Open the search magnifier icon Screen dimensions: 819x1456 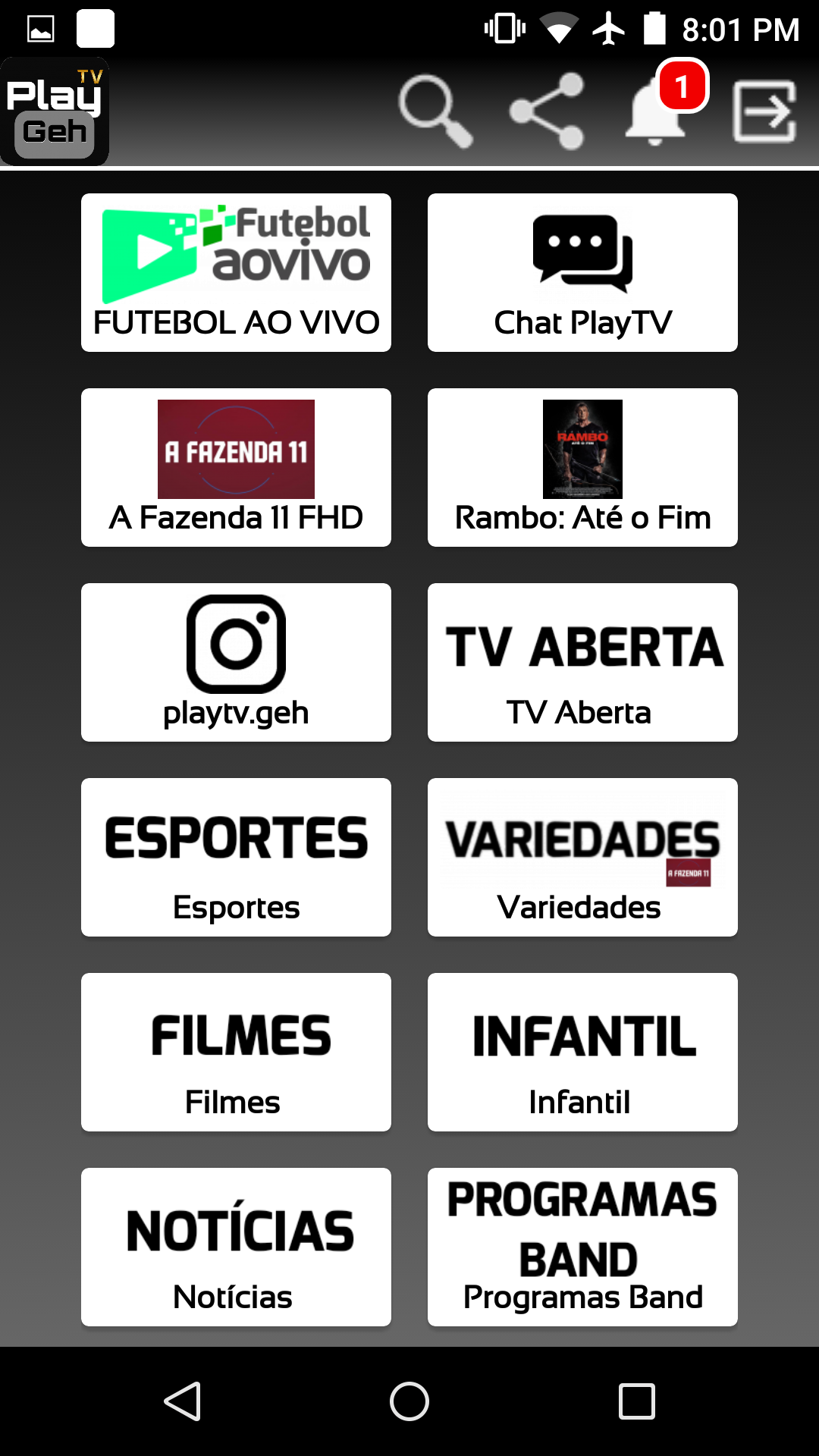(x=435, y=111)
